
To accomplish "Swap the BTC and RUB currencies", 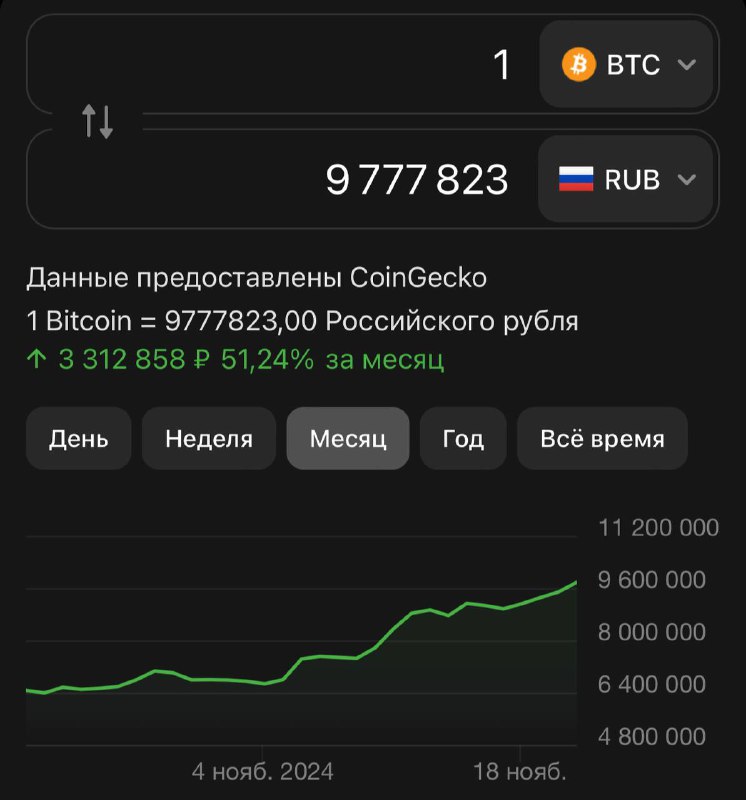I will tap(97, 122).
